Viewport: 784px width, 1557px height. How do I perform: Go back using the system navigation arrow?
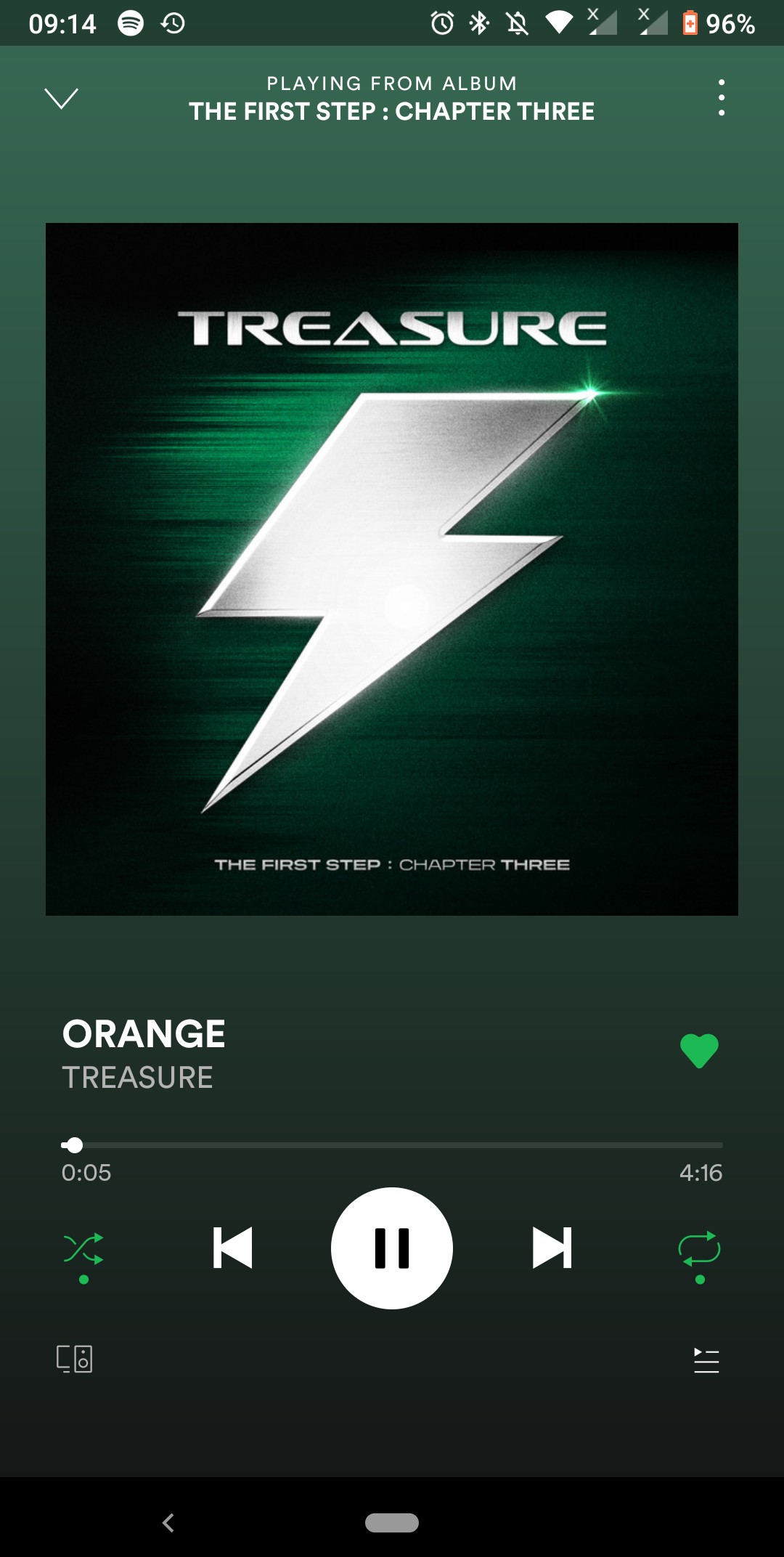168,1522
